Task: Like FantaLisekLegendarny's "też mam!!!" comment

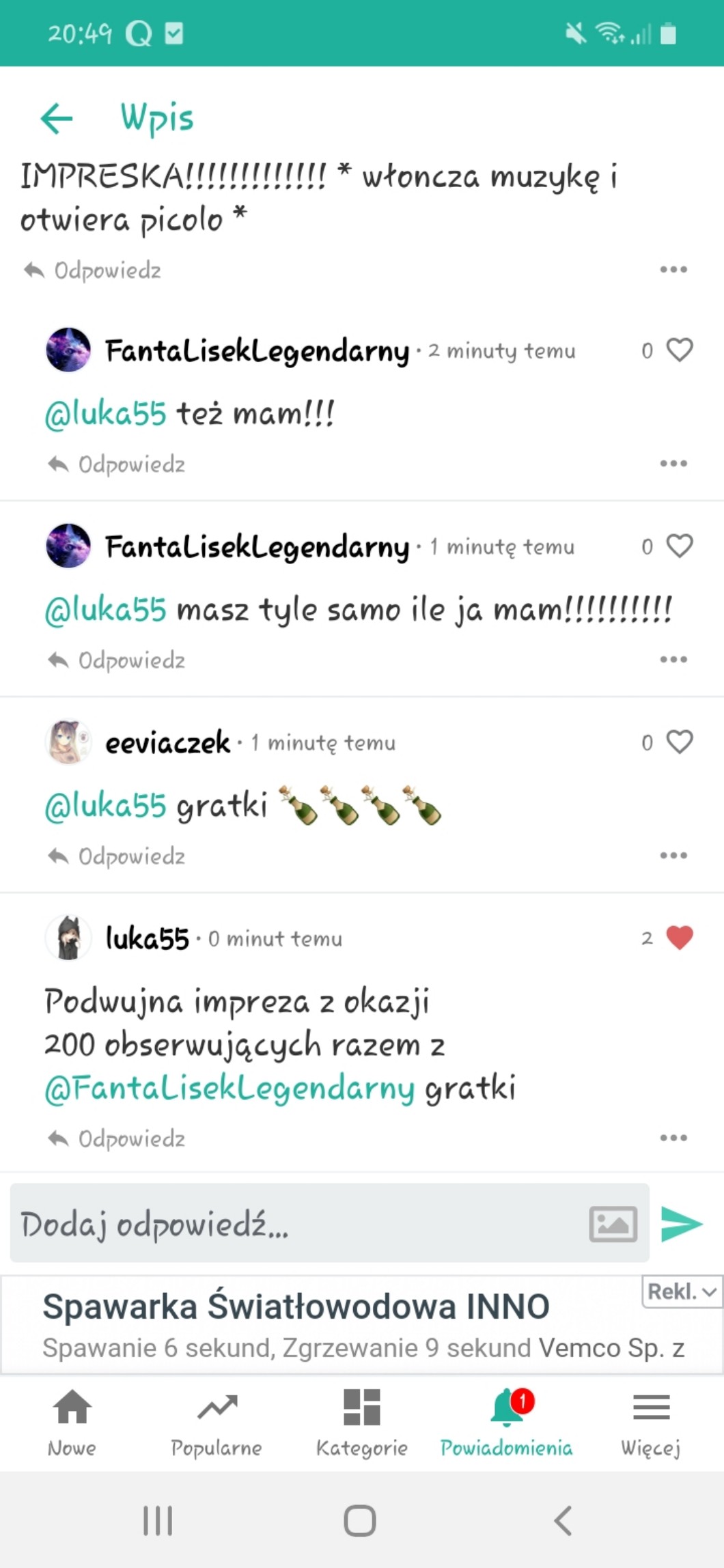Action: click(x=679, y=350)
